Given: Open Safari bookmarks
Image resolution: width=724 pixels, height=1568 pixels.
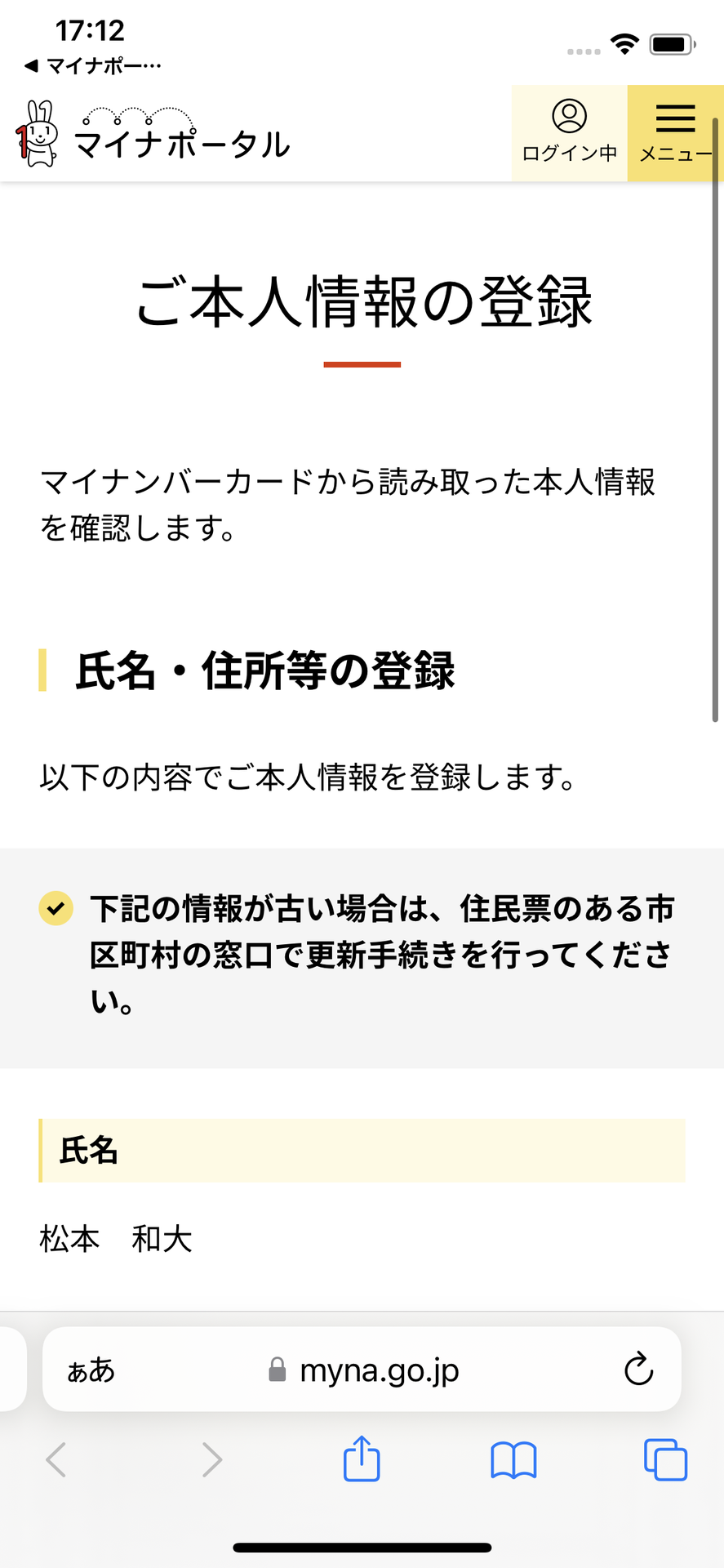Looking at the screenshot, I should click(x=513, y=1459).
